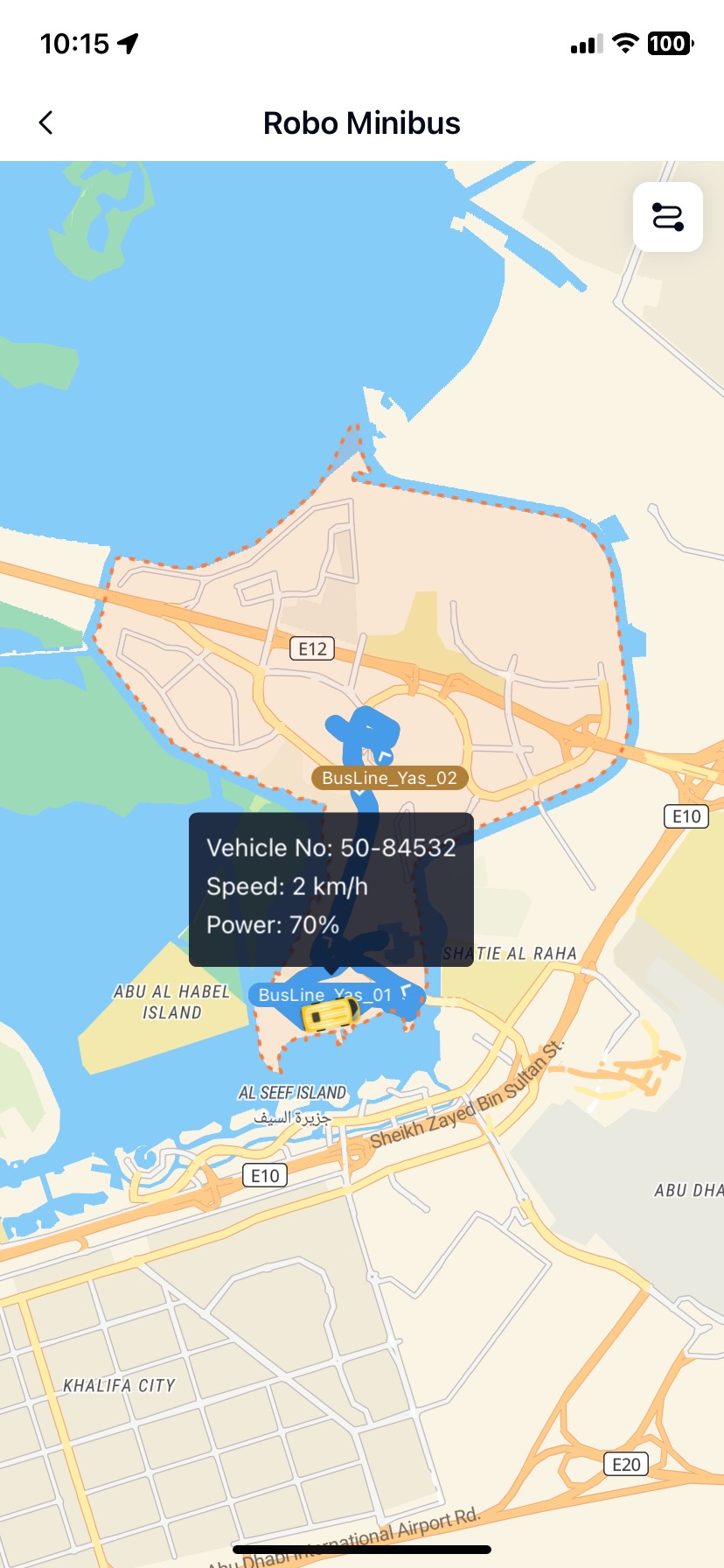Go back from the Robo Minibus screen
The height and width of the screenshot is (1568, 724).
[x=46, y=123]
